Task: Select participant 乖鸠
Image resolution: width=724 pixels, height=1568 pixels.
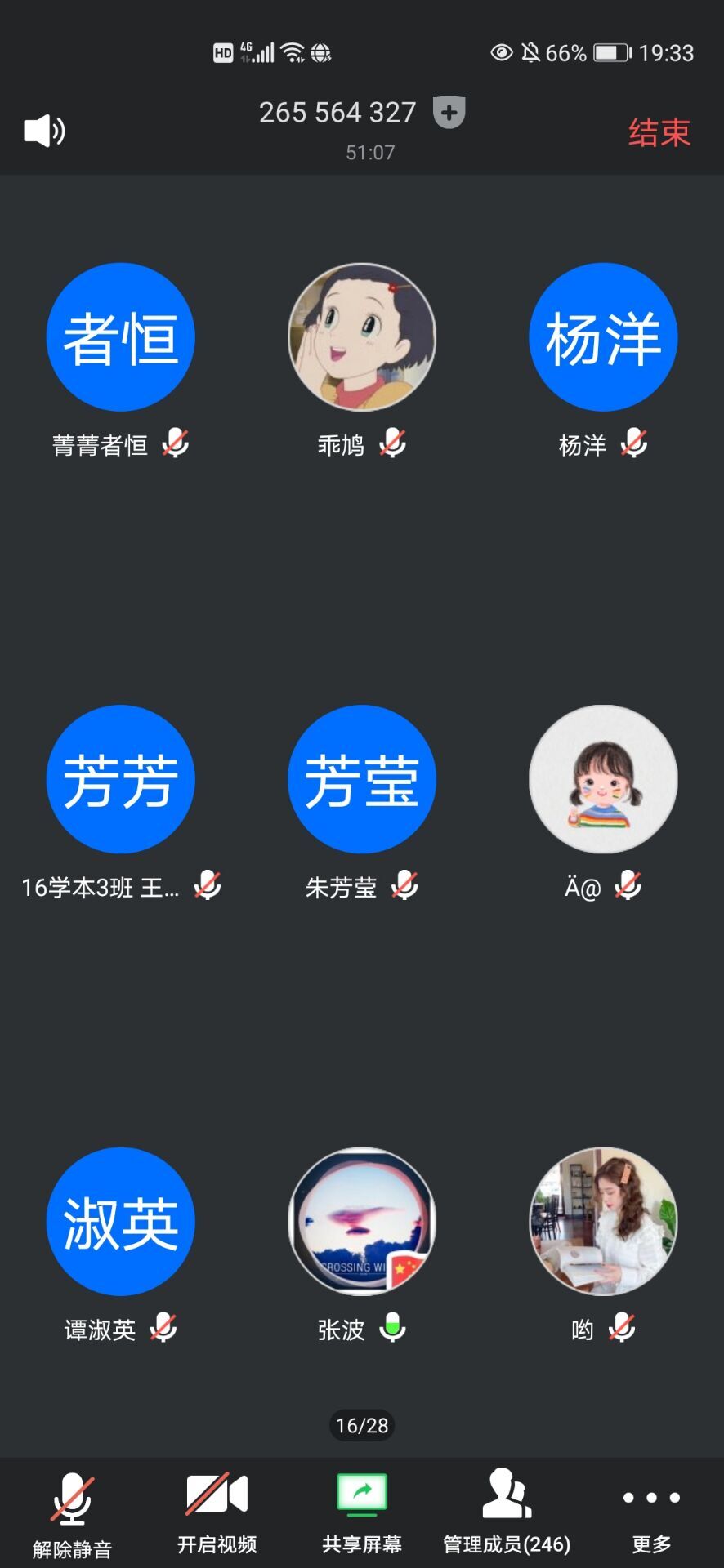Action: tap(362, 336)
